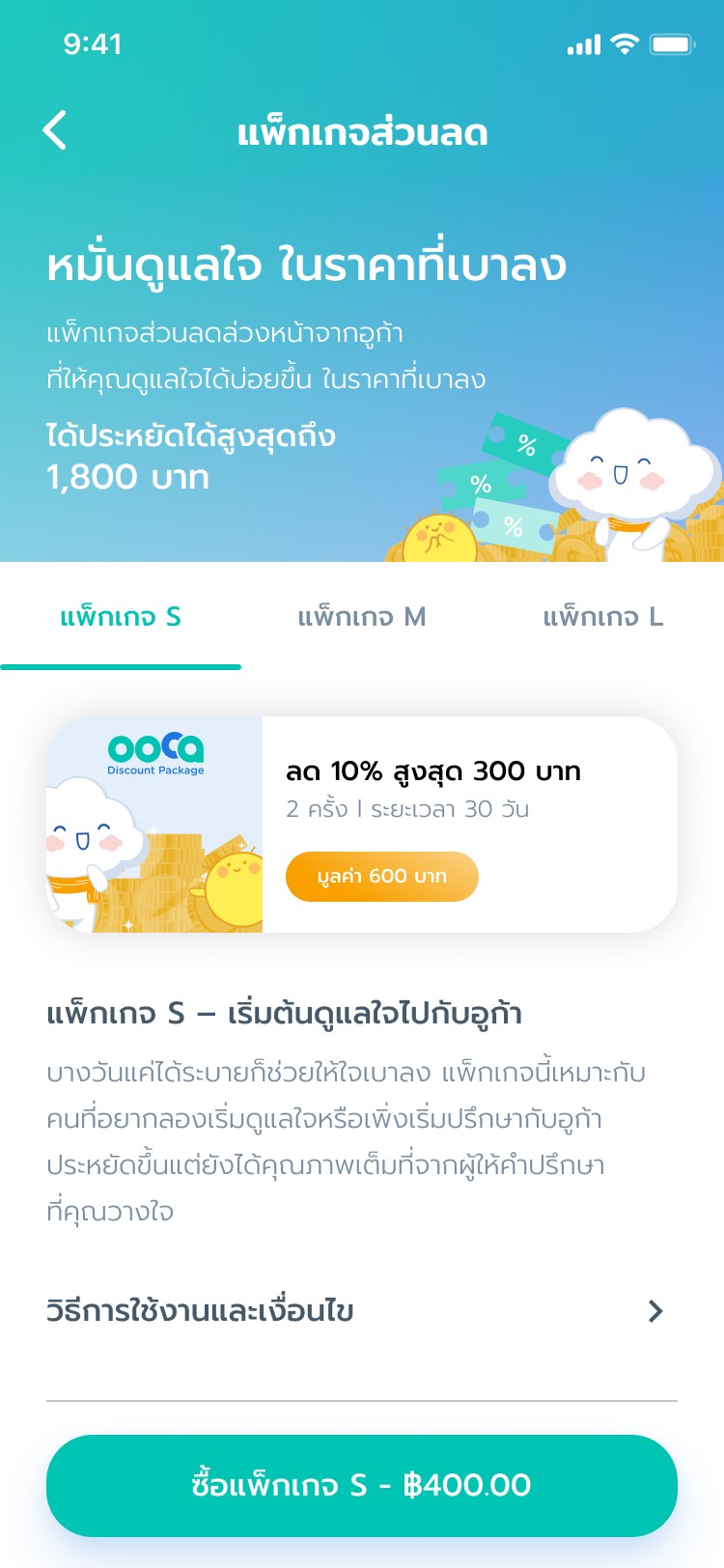The image size is (724, 1568).
Task: Open วิธีการใช้งานและเงื่อนไข row
Action: [x=362, y=1311]
